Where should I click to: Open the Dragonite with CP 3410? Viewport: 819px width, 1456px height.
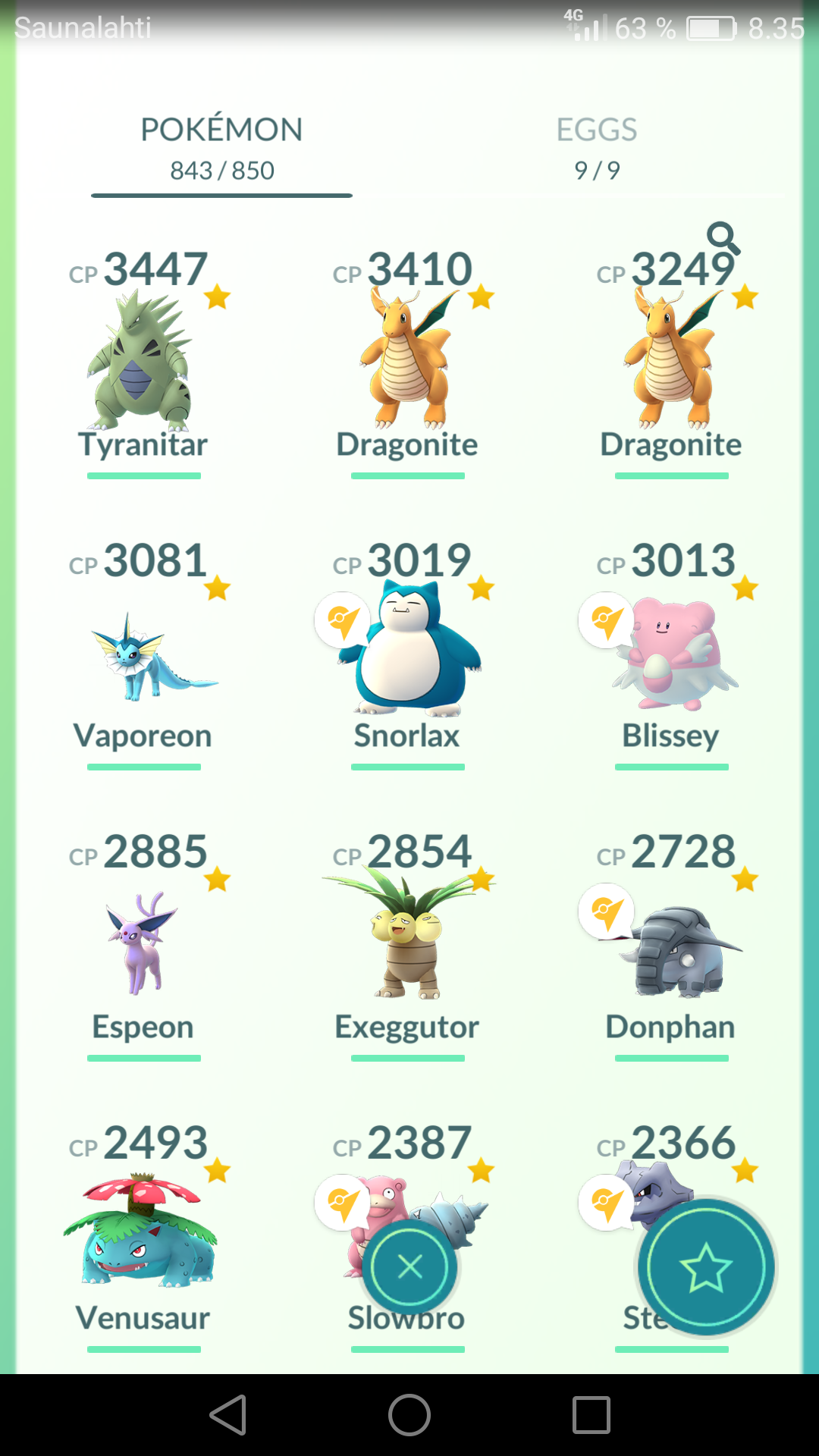407,364
